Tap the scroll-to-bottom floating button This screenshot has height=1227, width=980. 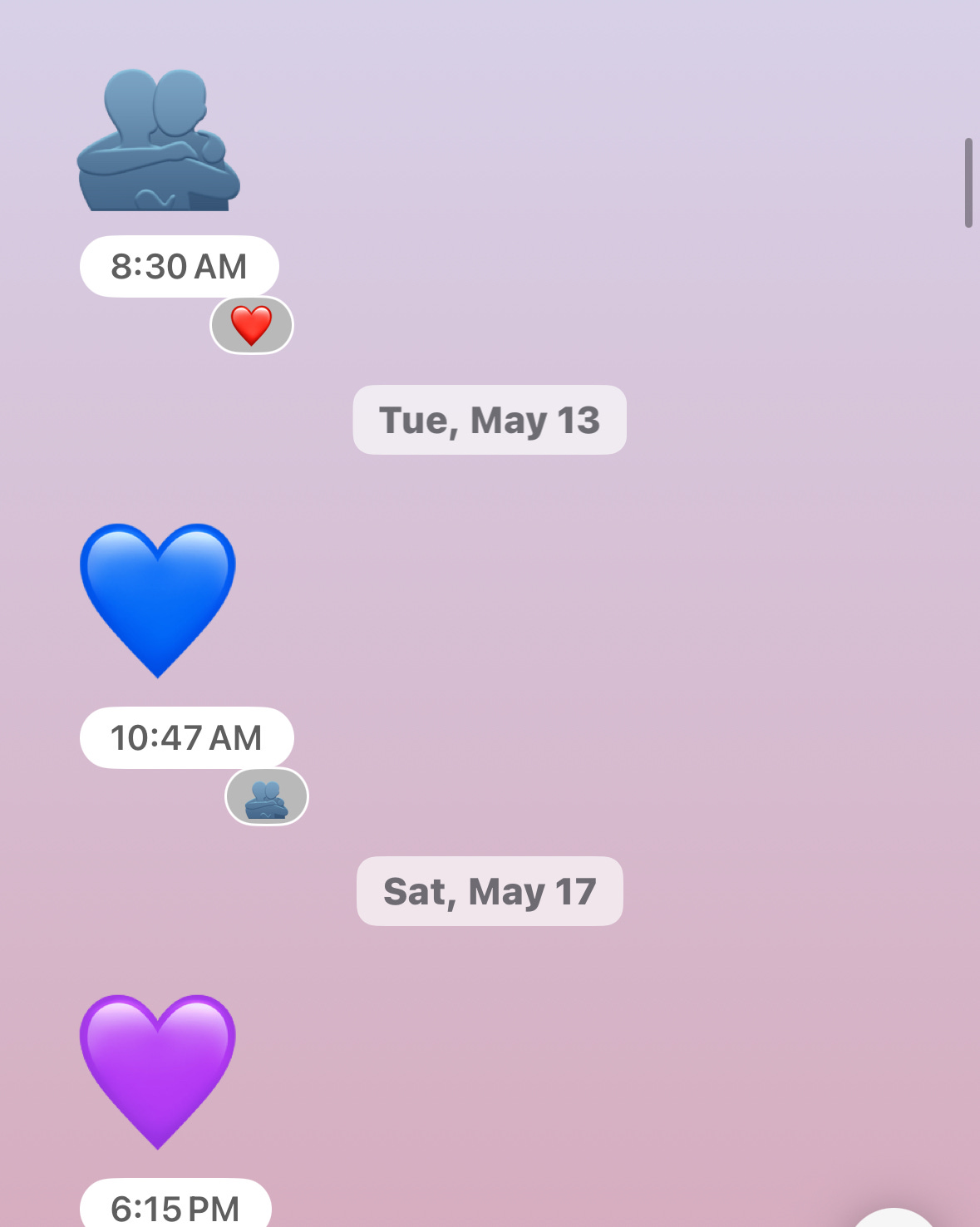tap(894, 1219)
